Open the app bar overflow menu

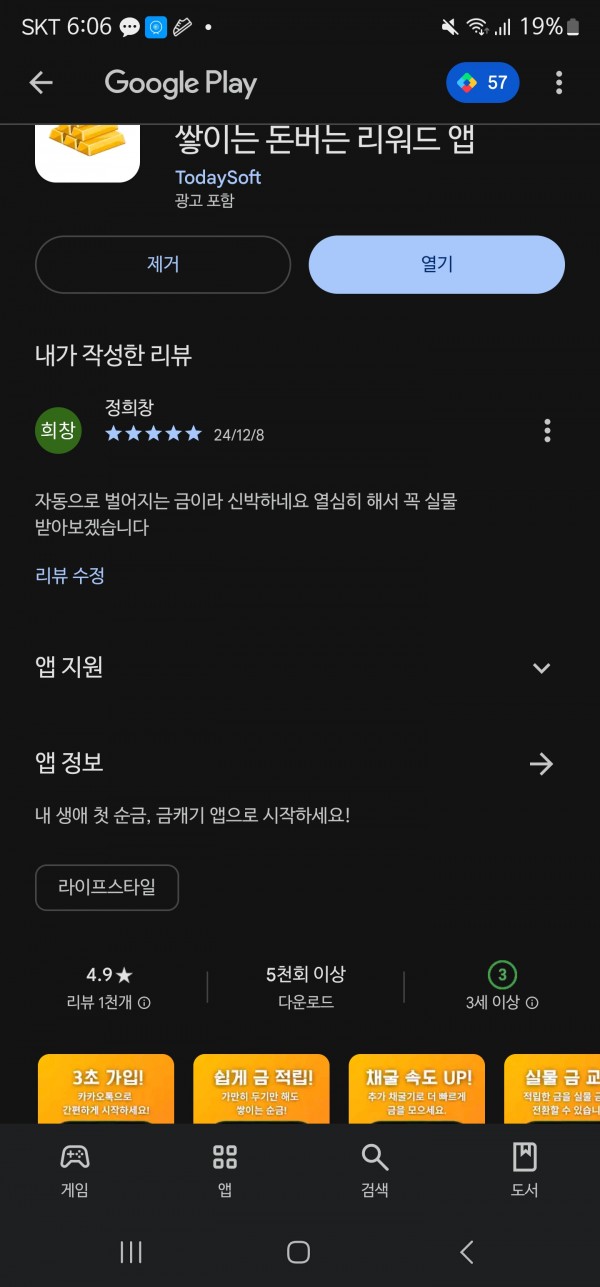[559, 83]
